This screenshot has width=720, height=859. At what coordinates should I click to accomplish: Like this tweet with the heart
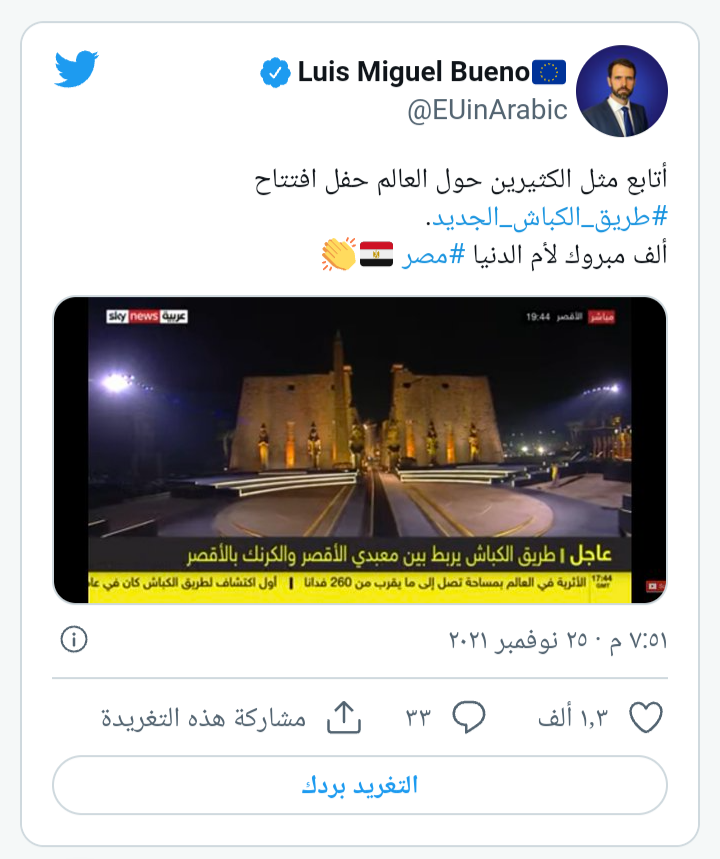(646, 717)
